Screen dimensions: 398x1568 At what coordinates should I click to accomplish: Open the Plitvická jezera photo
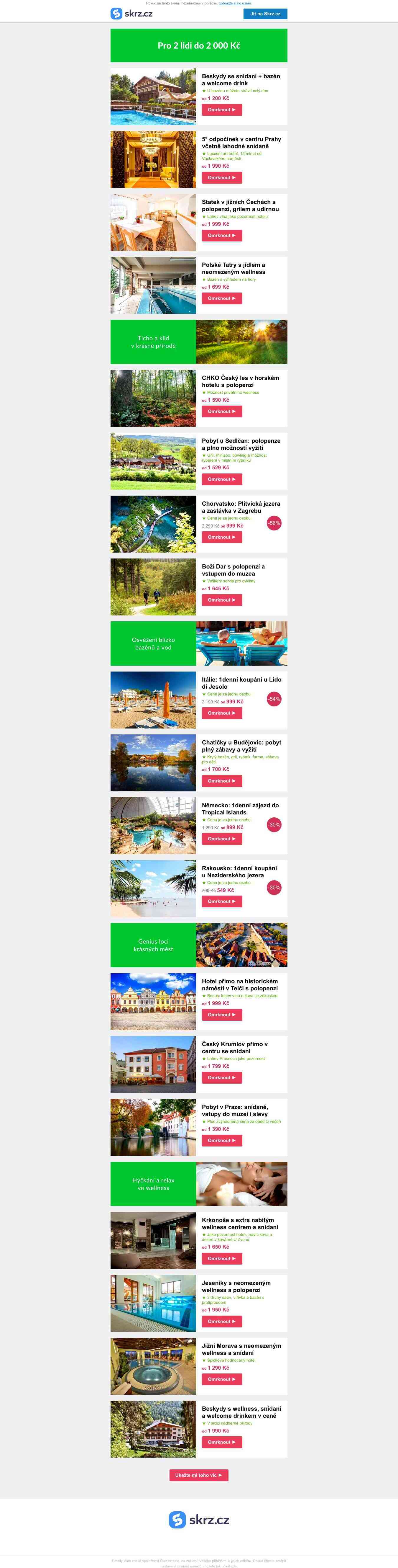click(153, 524)
